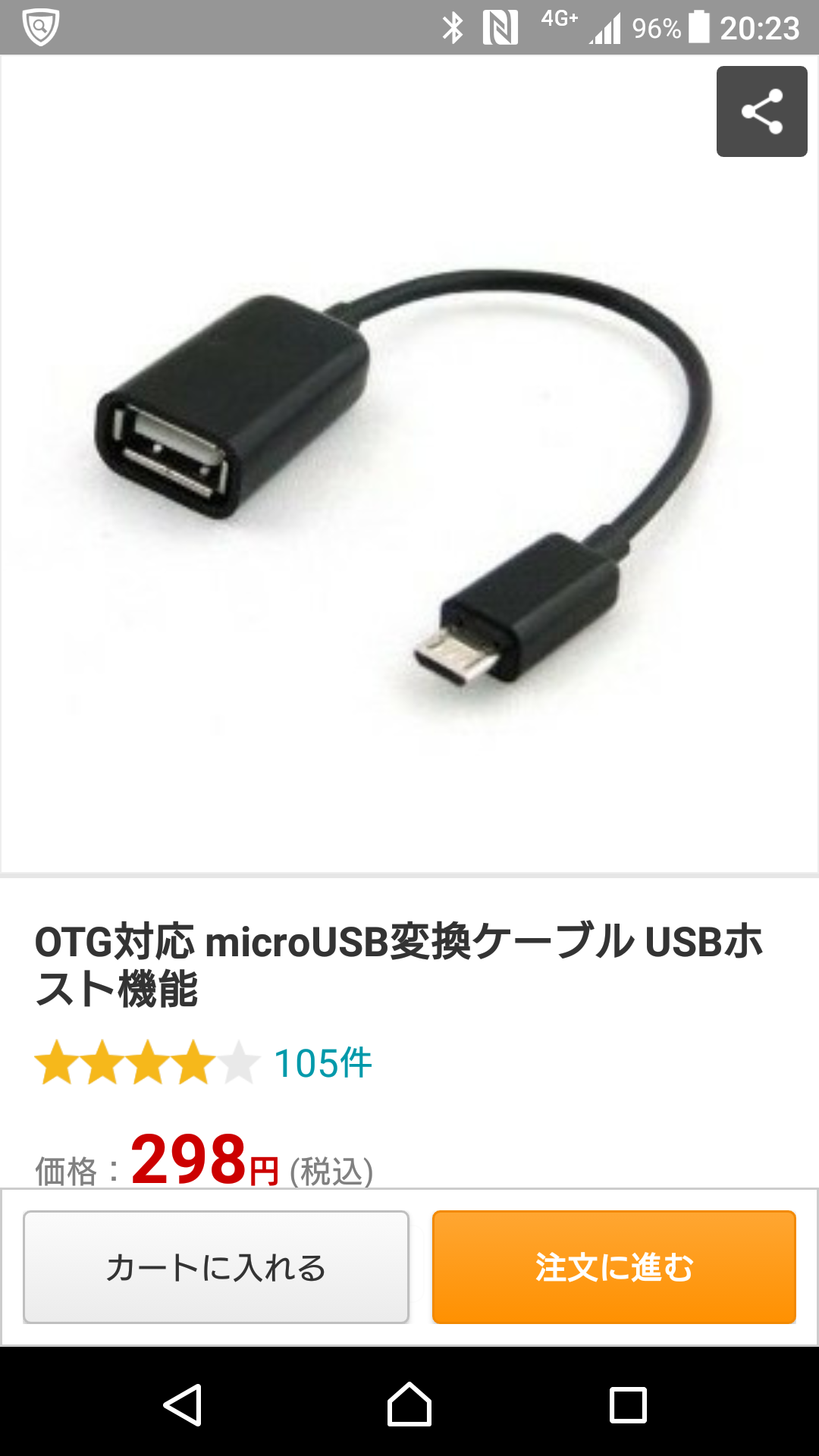
Task: Add item with カートに入れる button
Action: (x=216, y=1267)
